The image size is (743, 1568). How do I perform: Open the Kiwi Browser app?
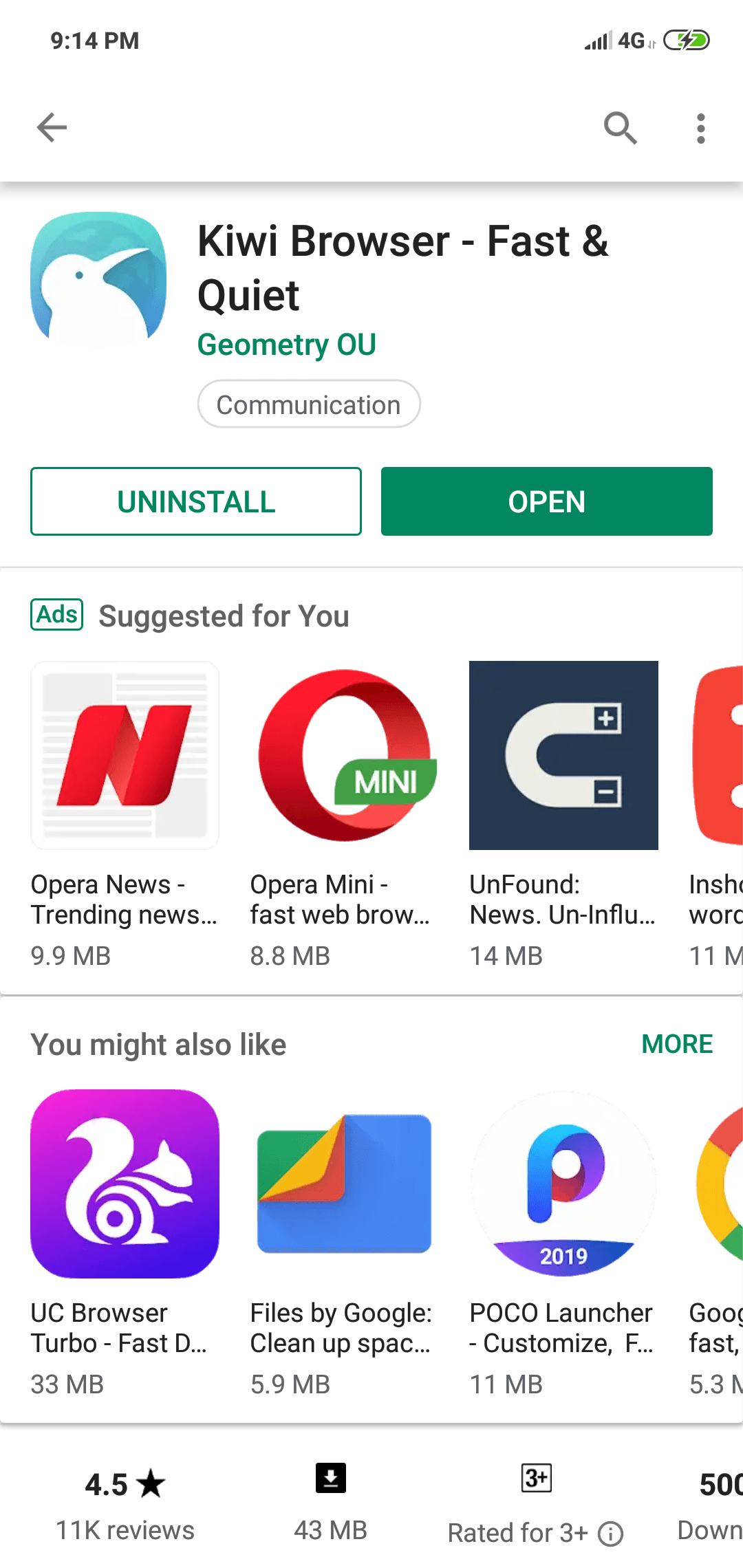546,501
